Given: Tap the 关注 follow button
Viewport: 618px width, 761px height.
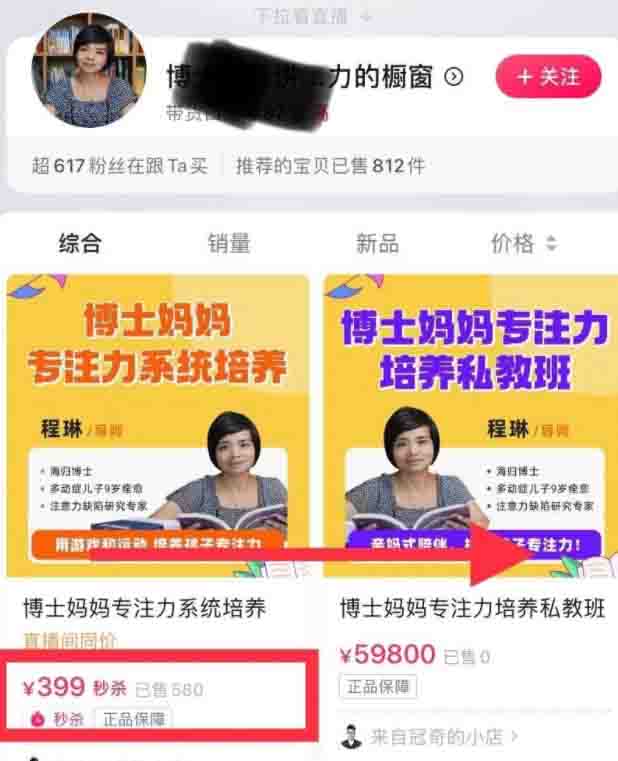Looking at the screenshot, I should click(548, 77).
